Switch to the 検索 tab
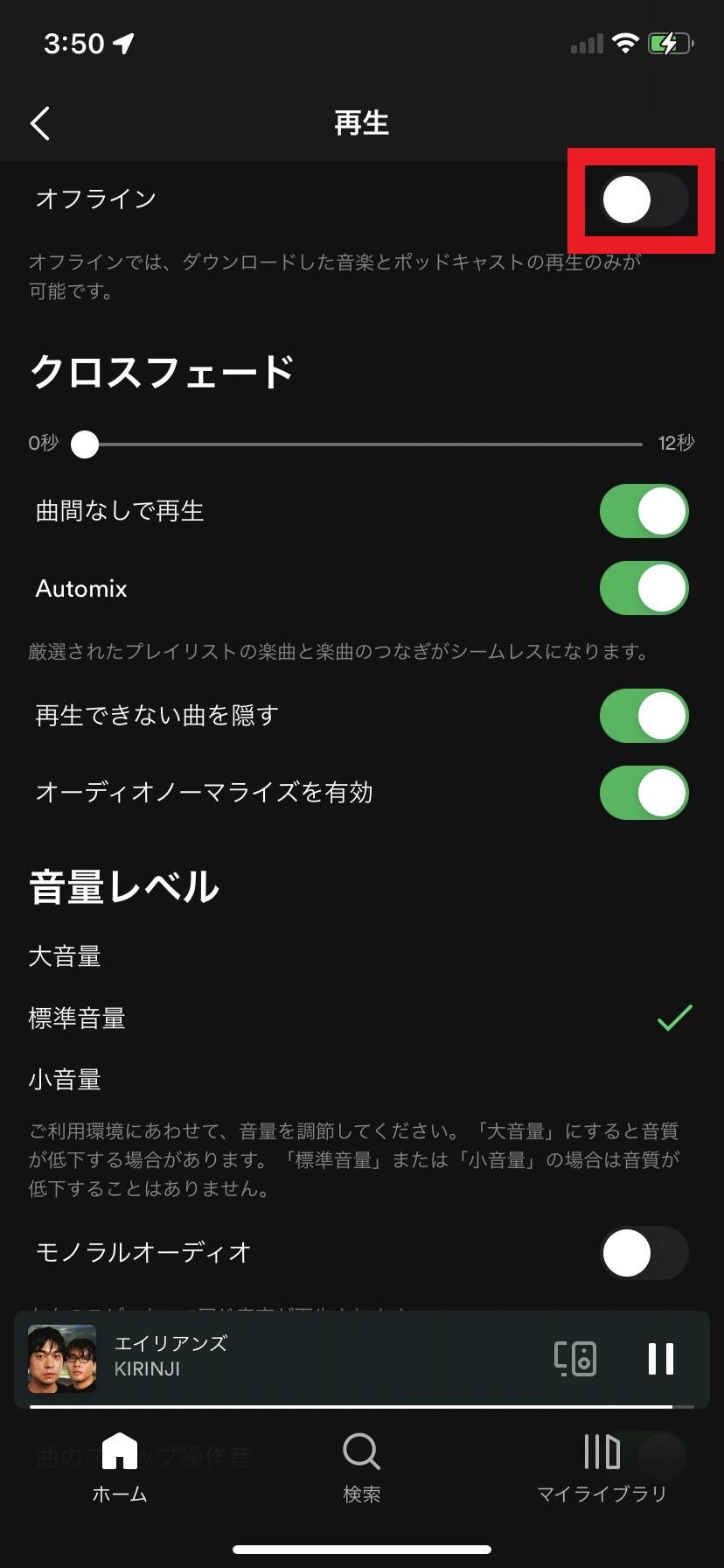The image size is (724, 1568). (361, 1467)
